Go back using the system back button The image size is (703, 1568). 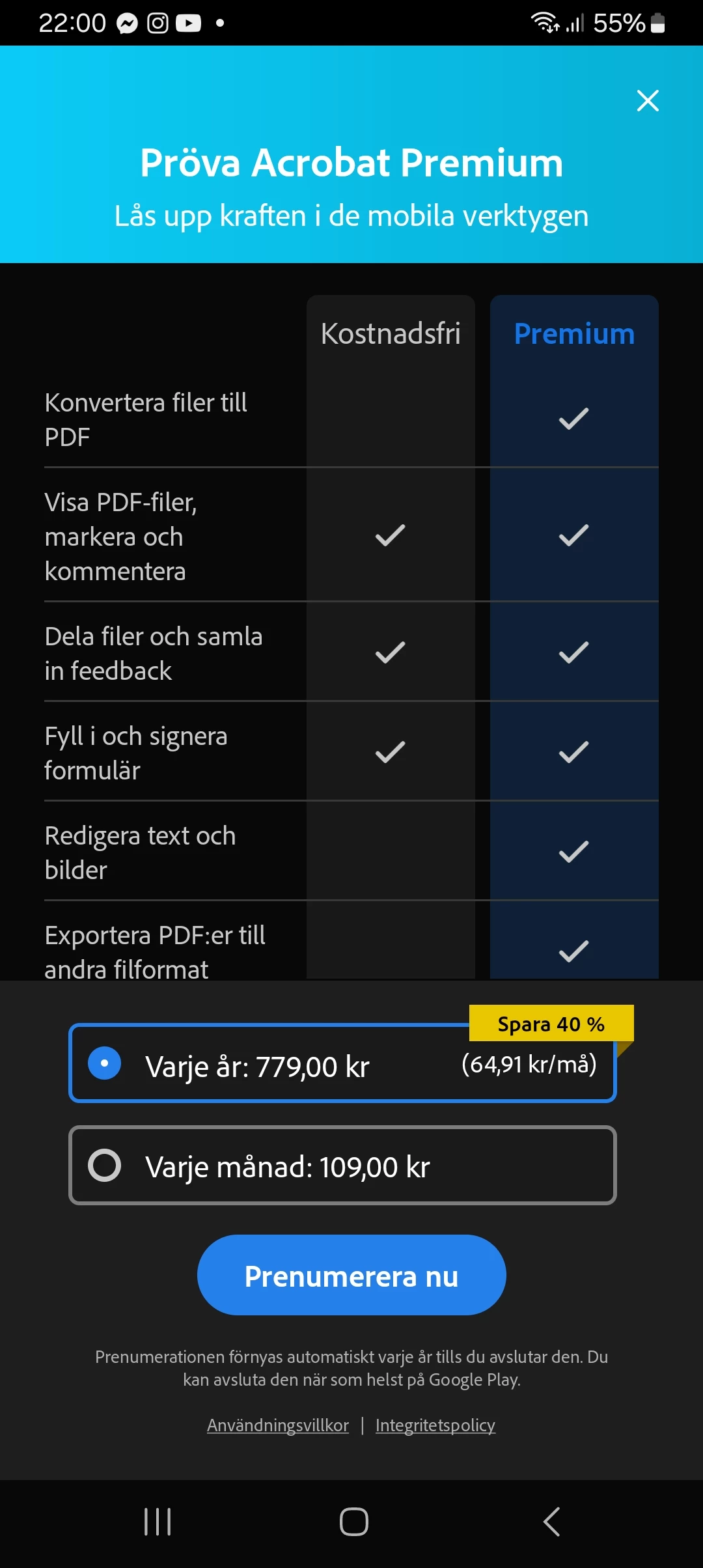pyautogui.click(x=551, y=1522)
